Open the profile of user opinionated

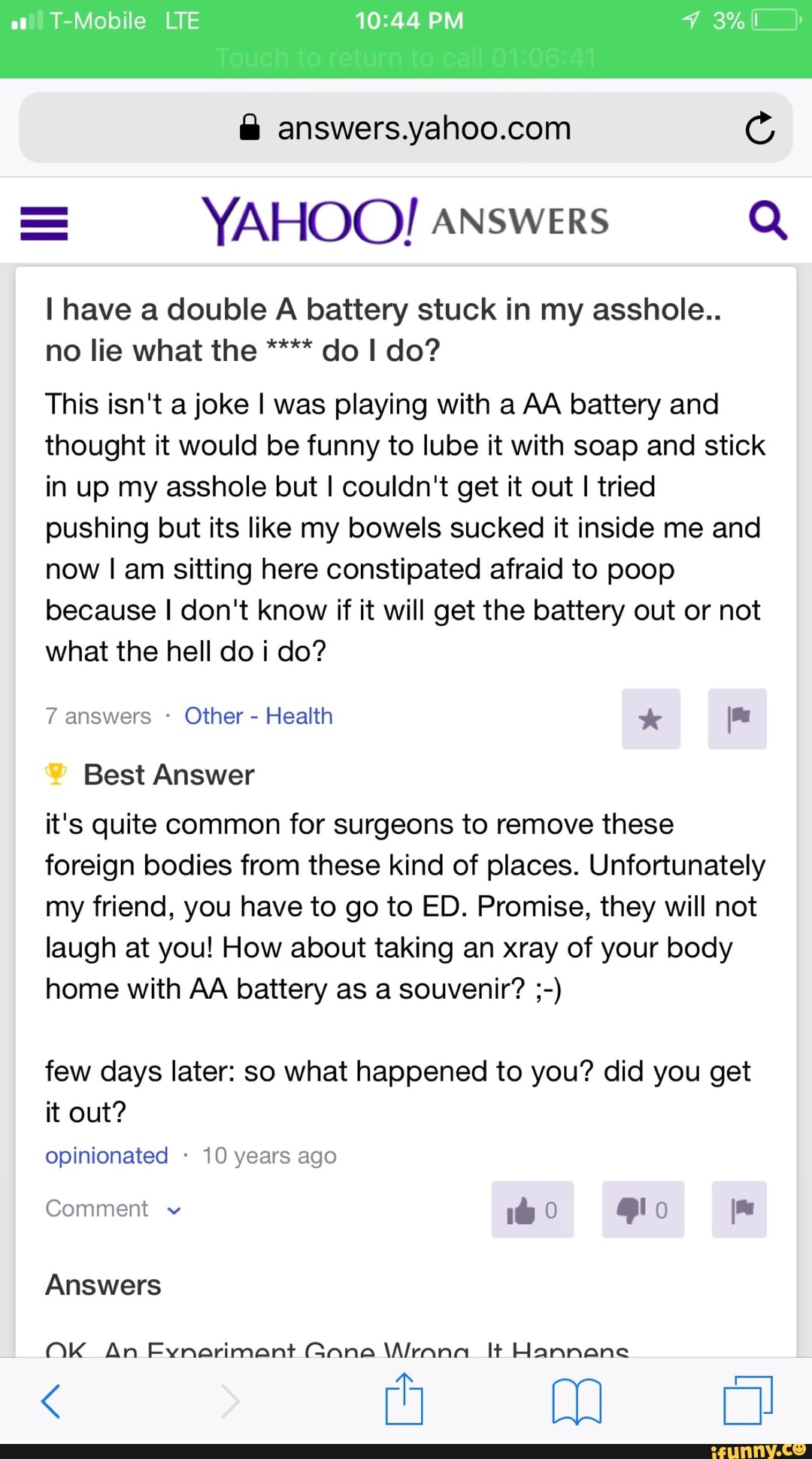(x=107, y=1155)
